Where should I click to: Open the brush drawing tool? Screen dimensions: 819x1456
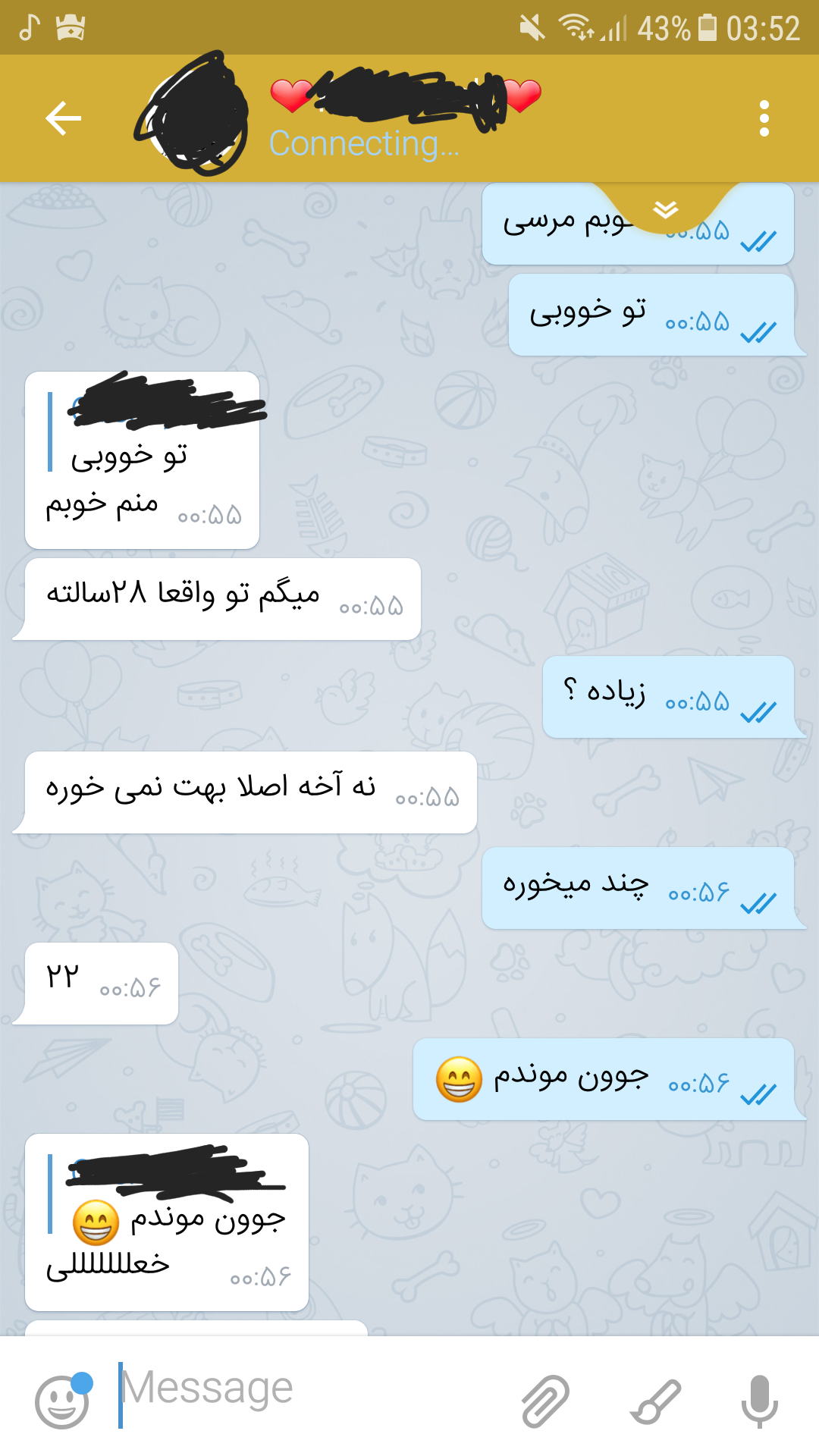(655, 1401)
